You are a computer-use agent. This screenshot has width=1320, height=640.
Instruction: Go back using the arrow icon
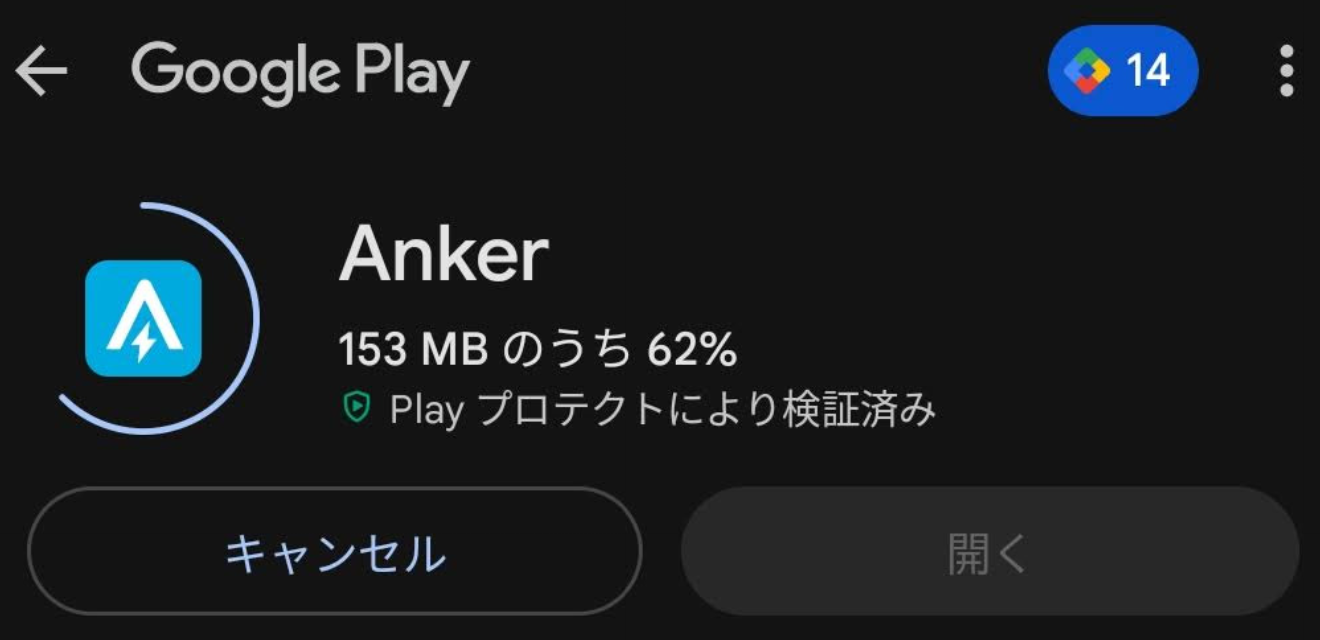click(x=41, y=71)
